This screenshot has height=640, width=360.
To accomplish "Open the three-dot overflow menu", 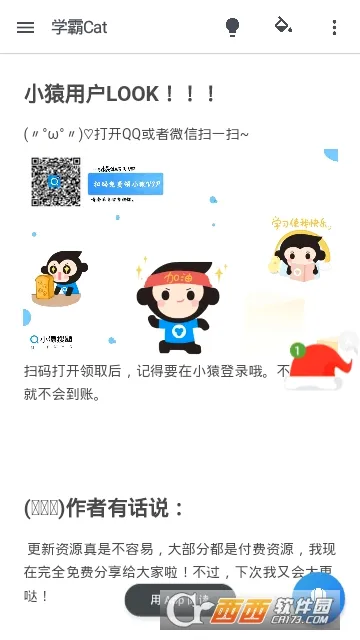I will [x=334, y=27].
